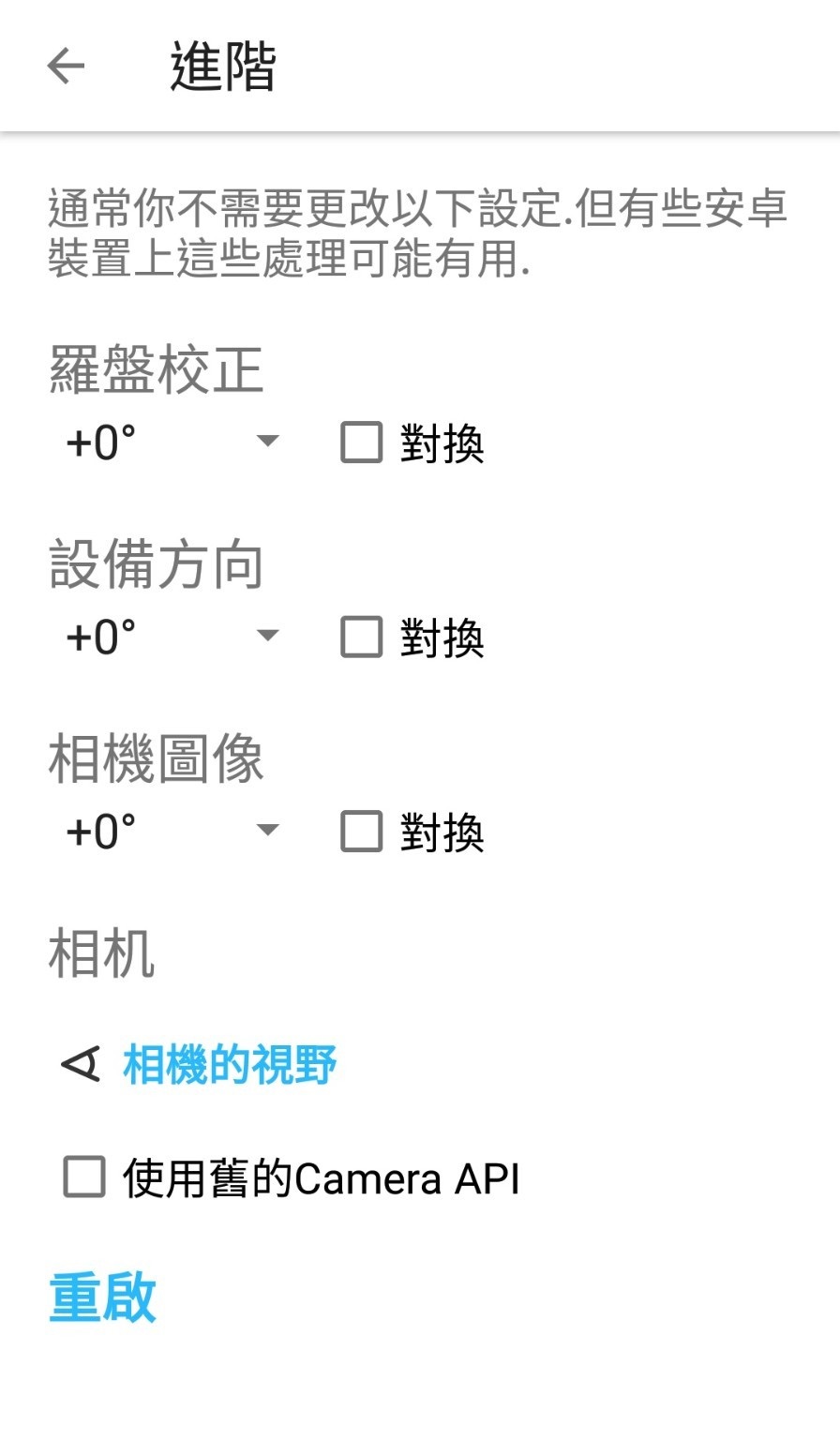
Task: Tick 對換 under 相機圖像
Action: click(362, 832)
